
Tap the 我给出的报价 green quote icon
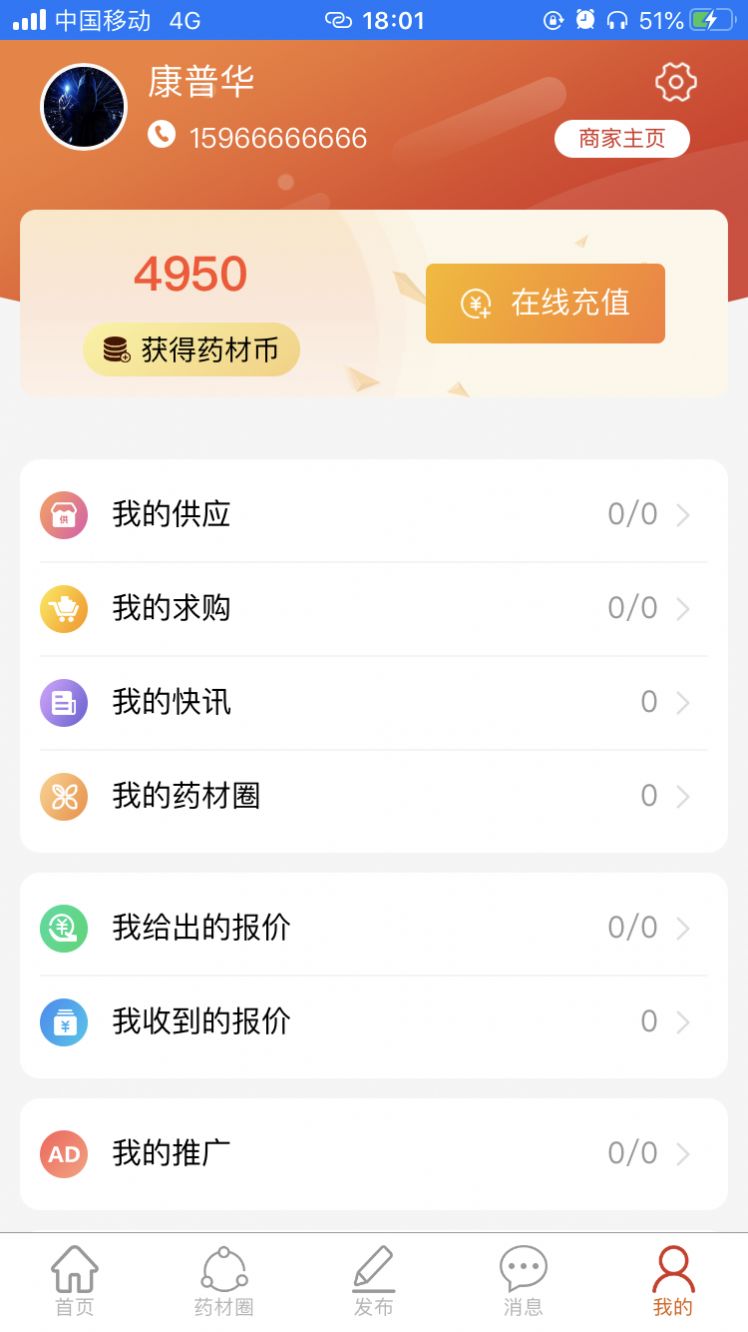[x=63, y=928]
